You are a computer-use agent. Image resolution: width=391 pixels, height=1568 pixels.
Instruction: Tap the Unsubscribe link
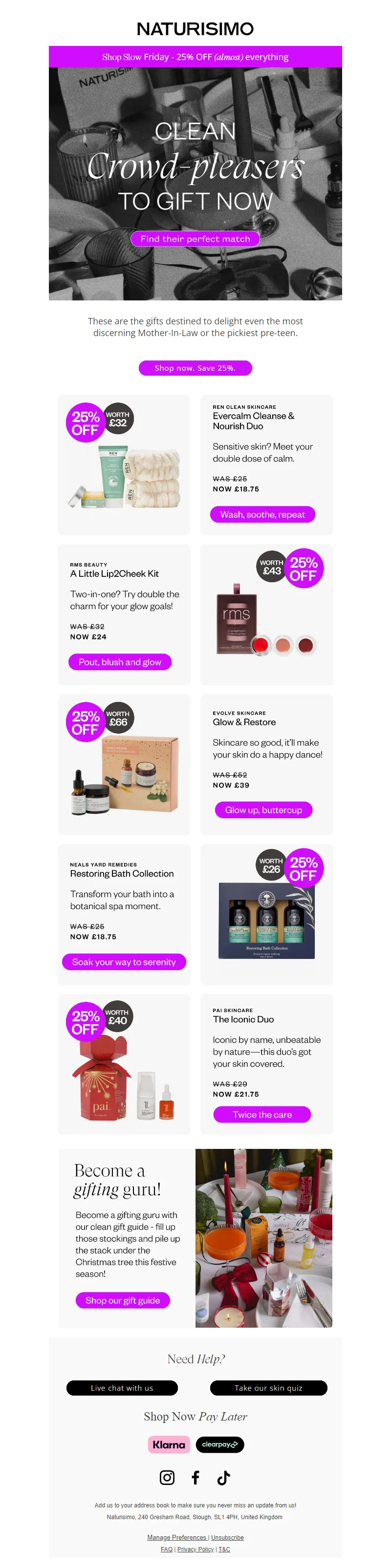pyautogui.click(x=227, y=1538)
